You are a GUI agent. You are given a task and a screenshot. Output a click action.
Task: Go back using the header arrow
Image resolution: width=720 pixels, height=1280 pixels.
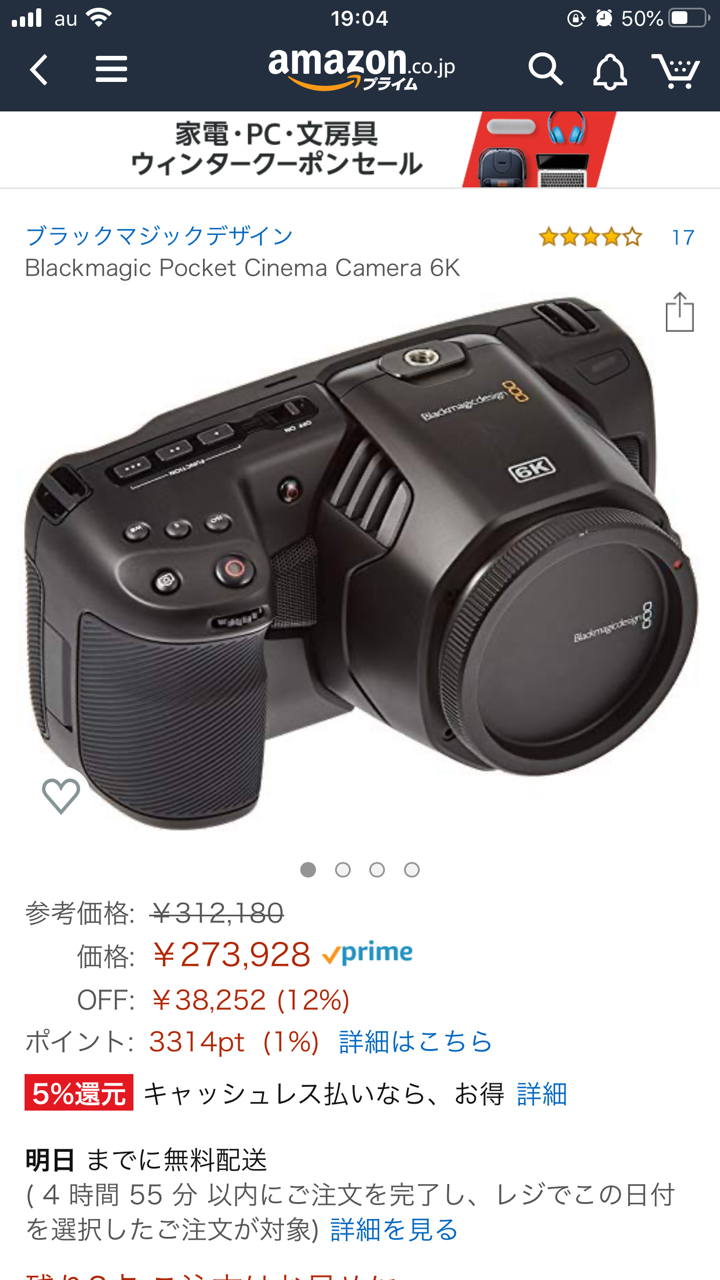[x=39, y=70]
